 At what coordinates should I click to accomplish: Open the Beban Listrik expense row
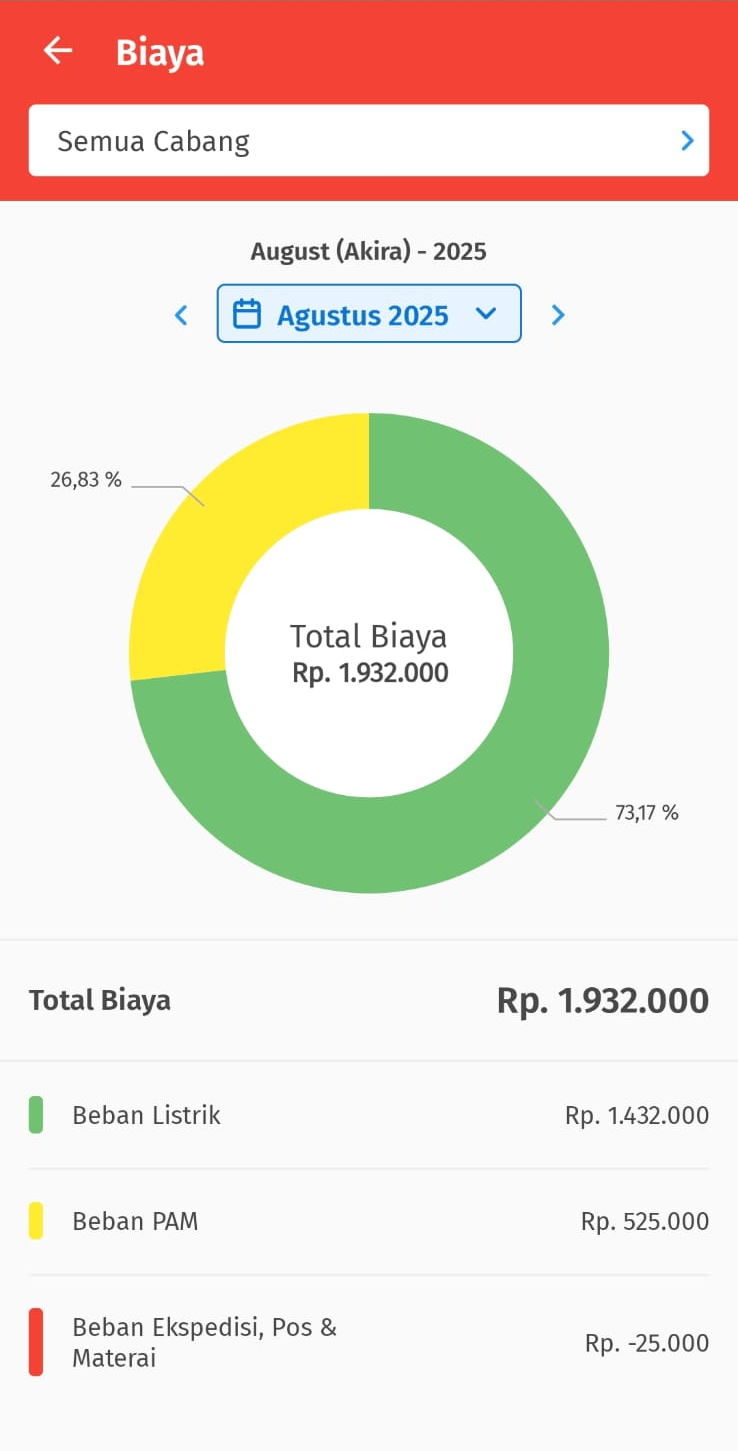pos(369,1115)
